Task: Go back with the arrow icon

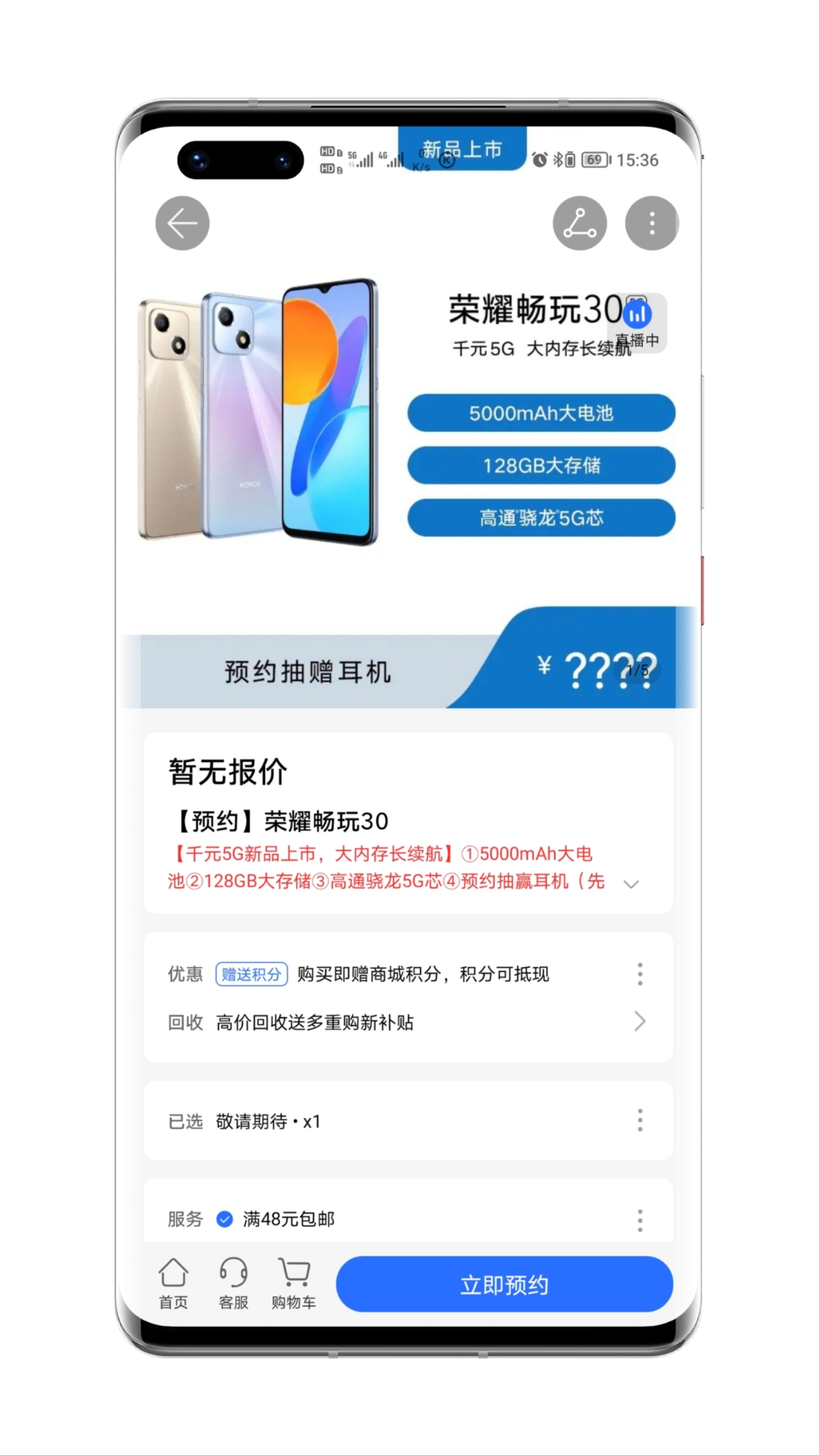Action: 182,223
